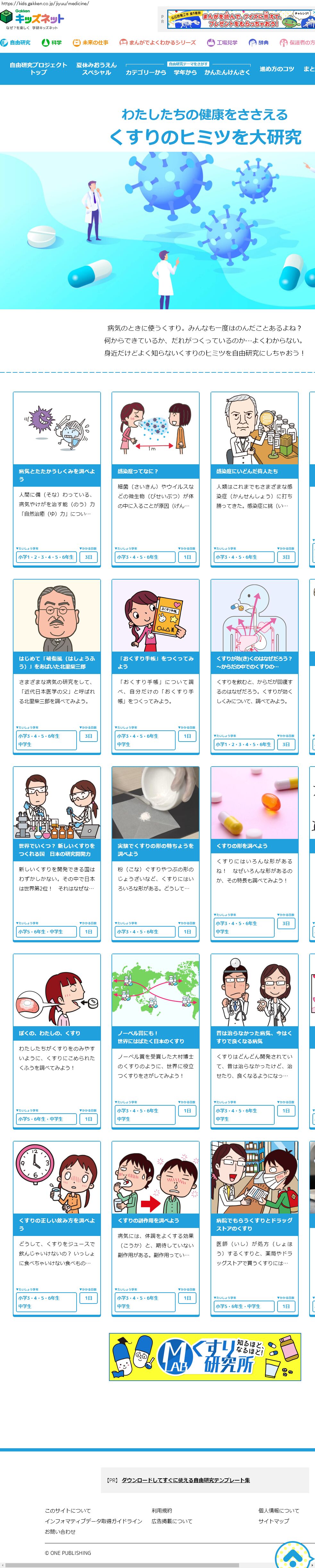Open the くすりの副作用を調べよう card

click(x=155, y=1220)
